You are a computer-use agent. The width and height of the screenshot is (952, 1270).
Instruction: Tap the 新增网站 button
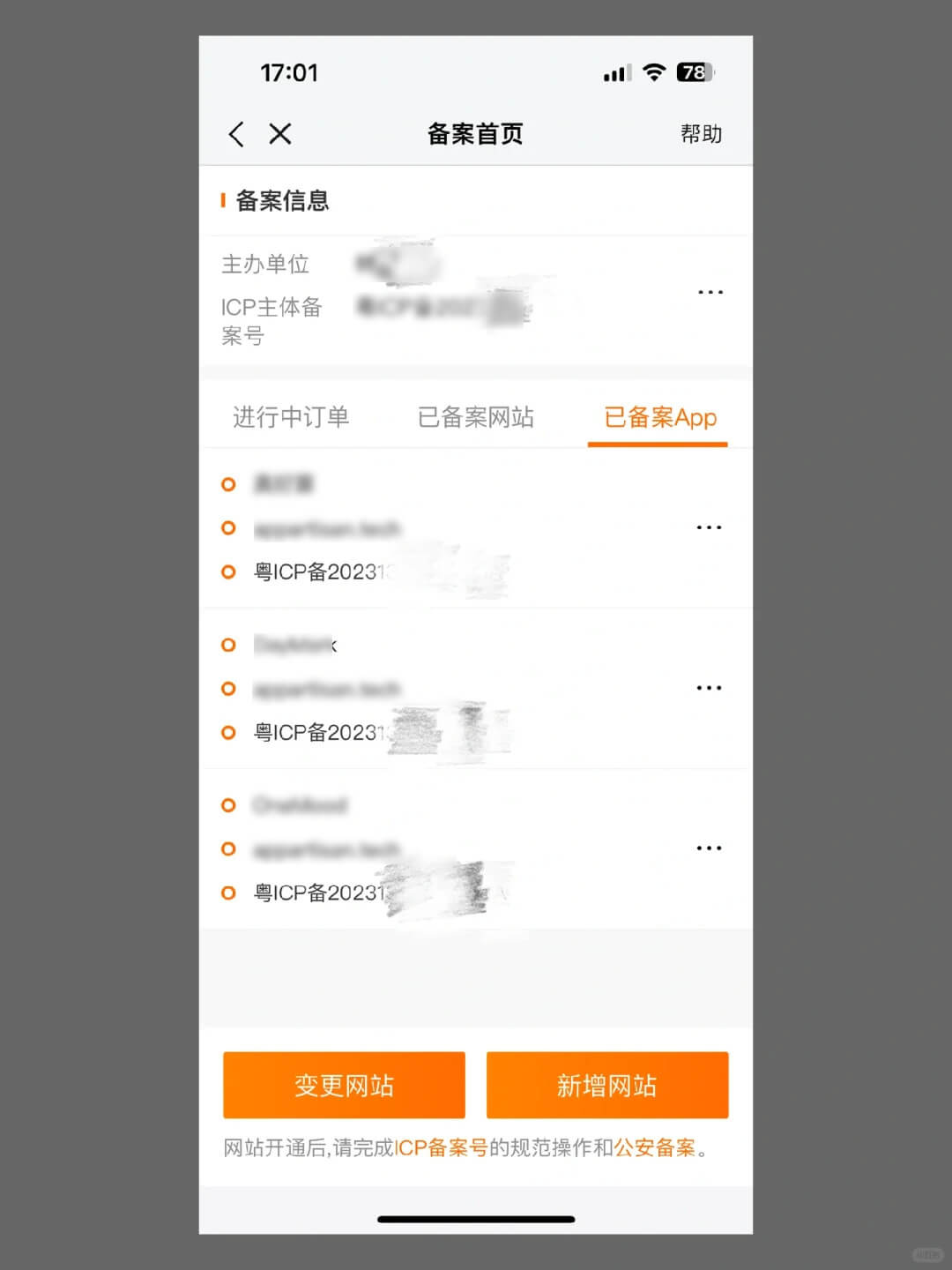click(x=607, y=1085)
